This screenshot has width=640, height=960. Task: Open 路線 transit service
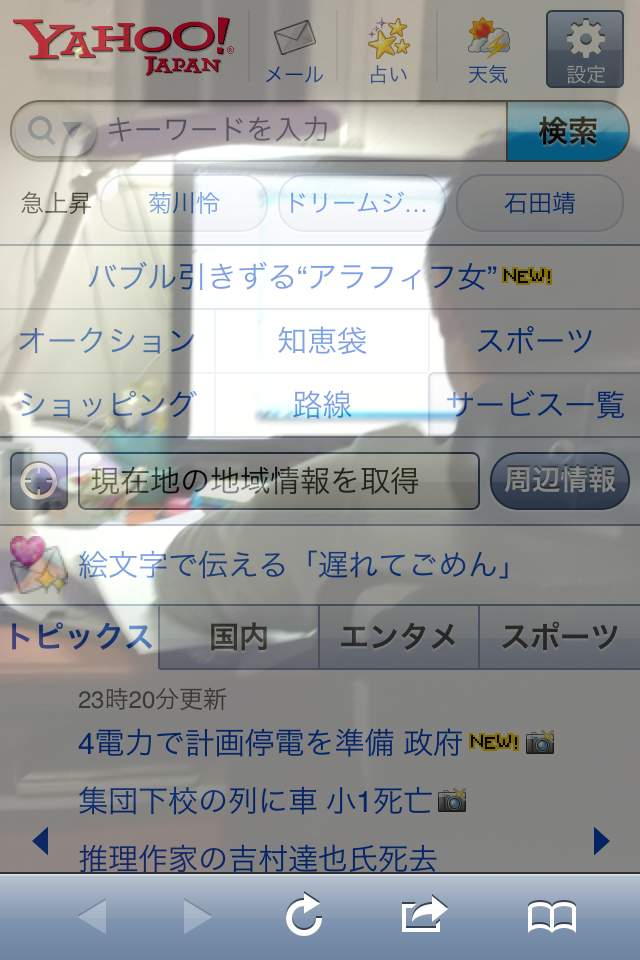pyautogui.click(x=322, y=405)
